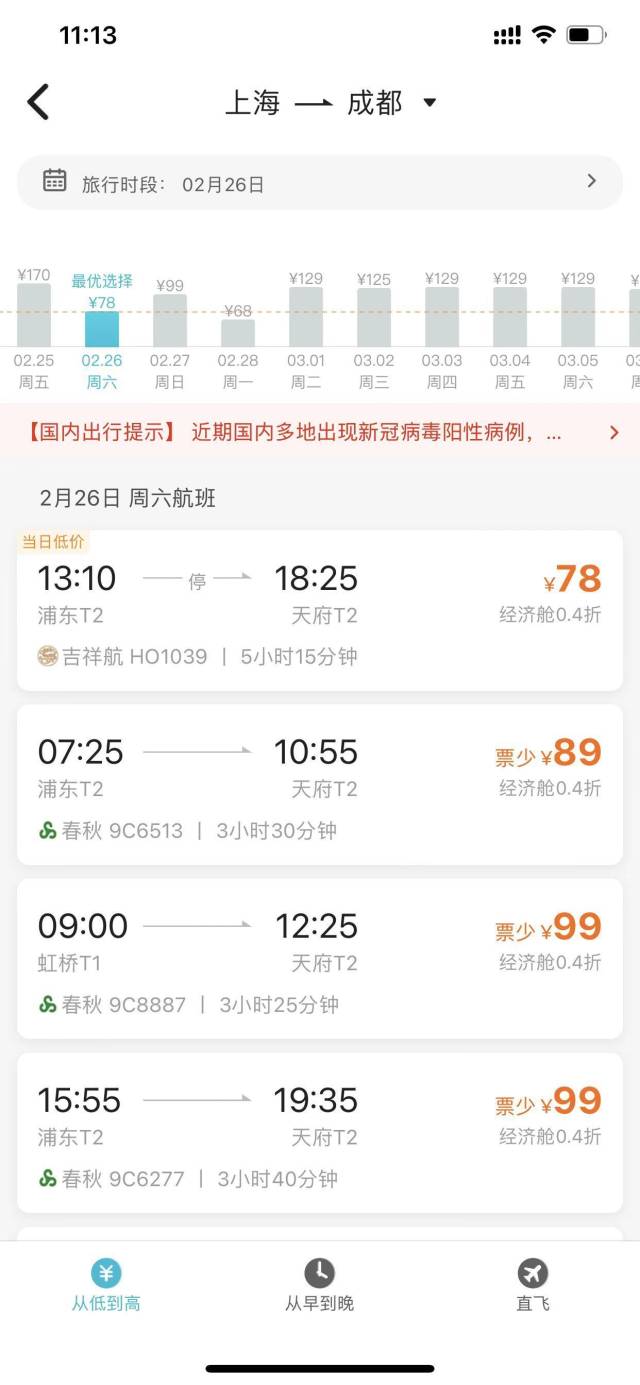
Task: Sort flights by 从早到晚 time
Action: click(319, 1285)
